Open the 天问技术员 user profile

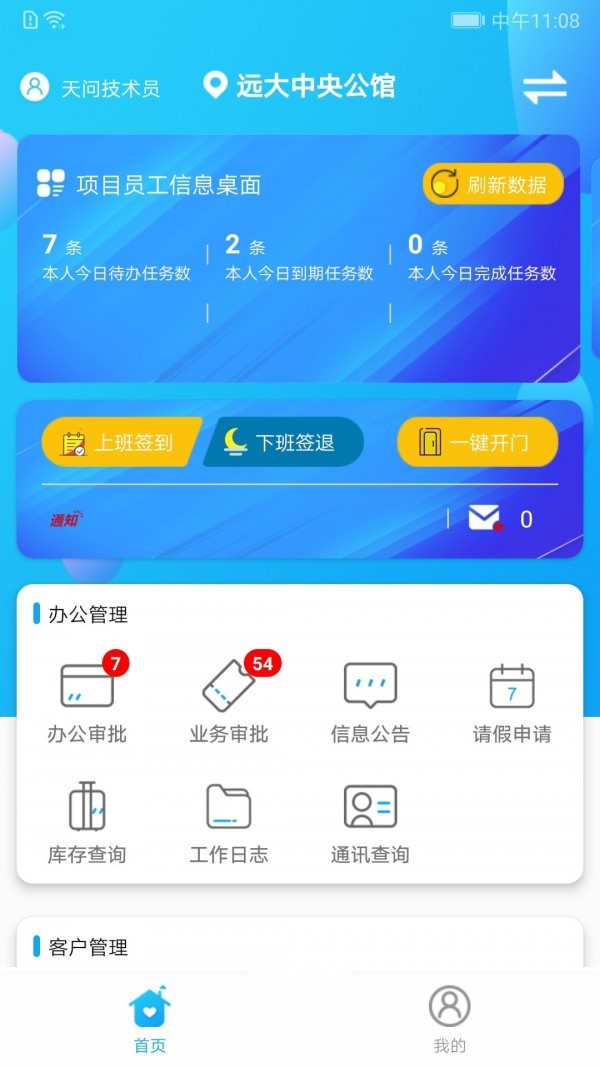click(90, 87)
